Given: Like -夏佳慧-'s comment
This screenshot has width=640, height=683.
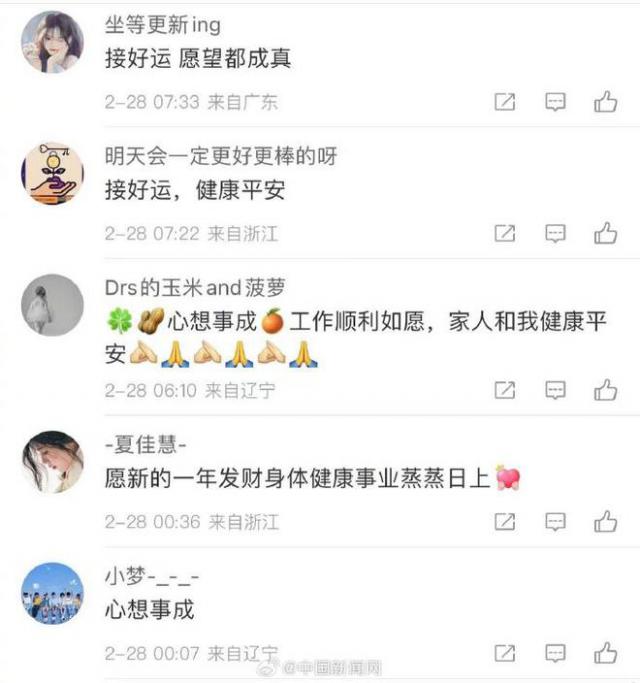Looking at the screenshot, I should (605, 521).
